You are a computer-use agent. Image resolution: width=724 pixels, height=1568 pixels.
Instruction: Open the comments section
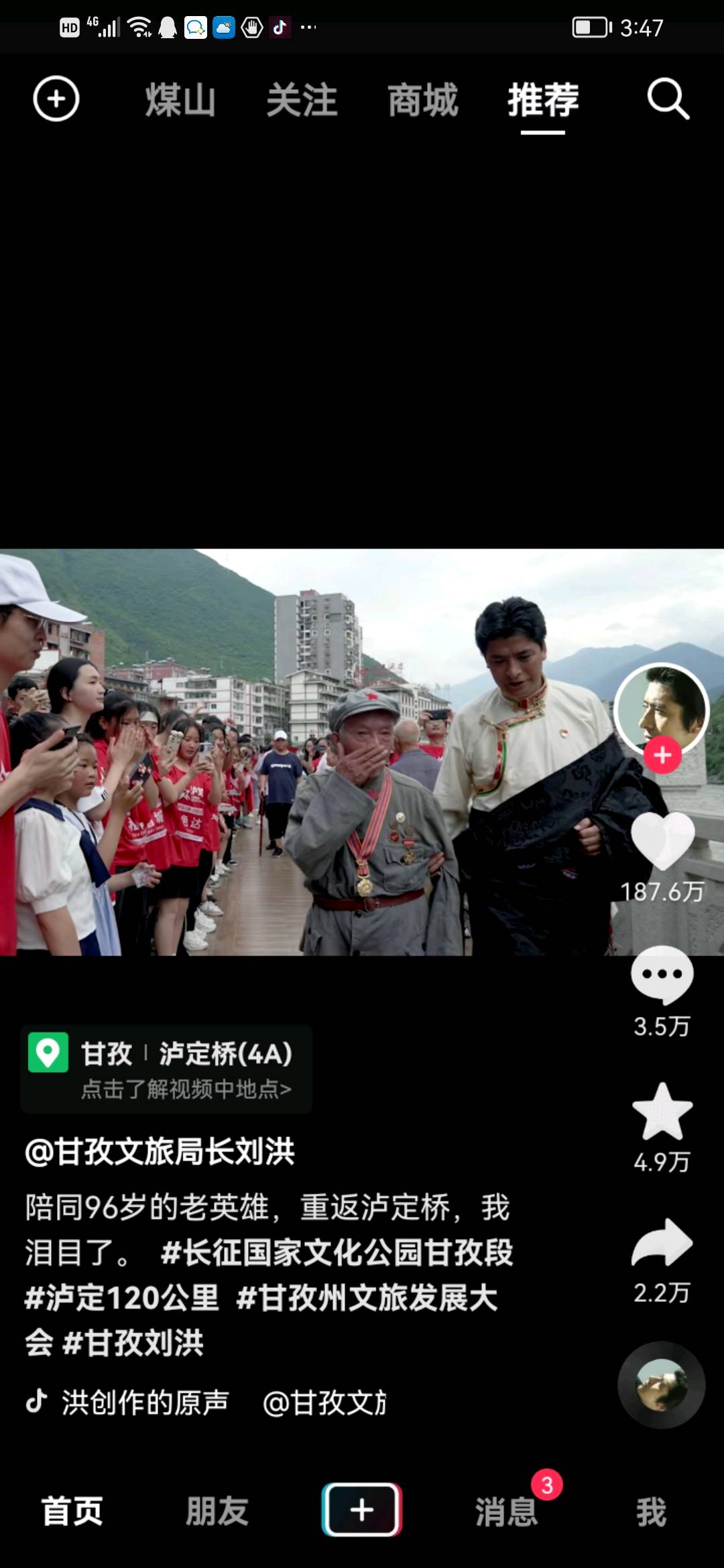662,975
